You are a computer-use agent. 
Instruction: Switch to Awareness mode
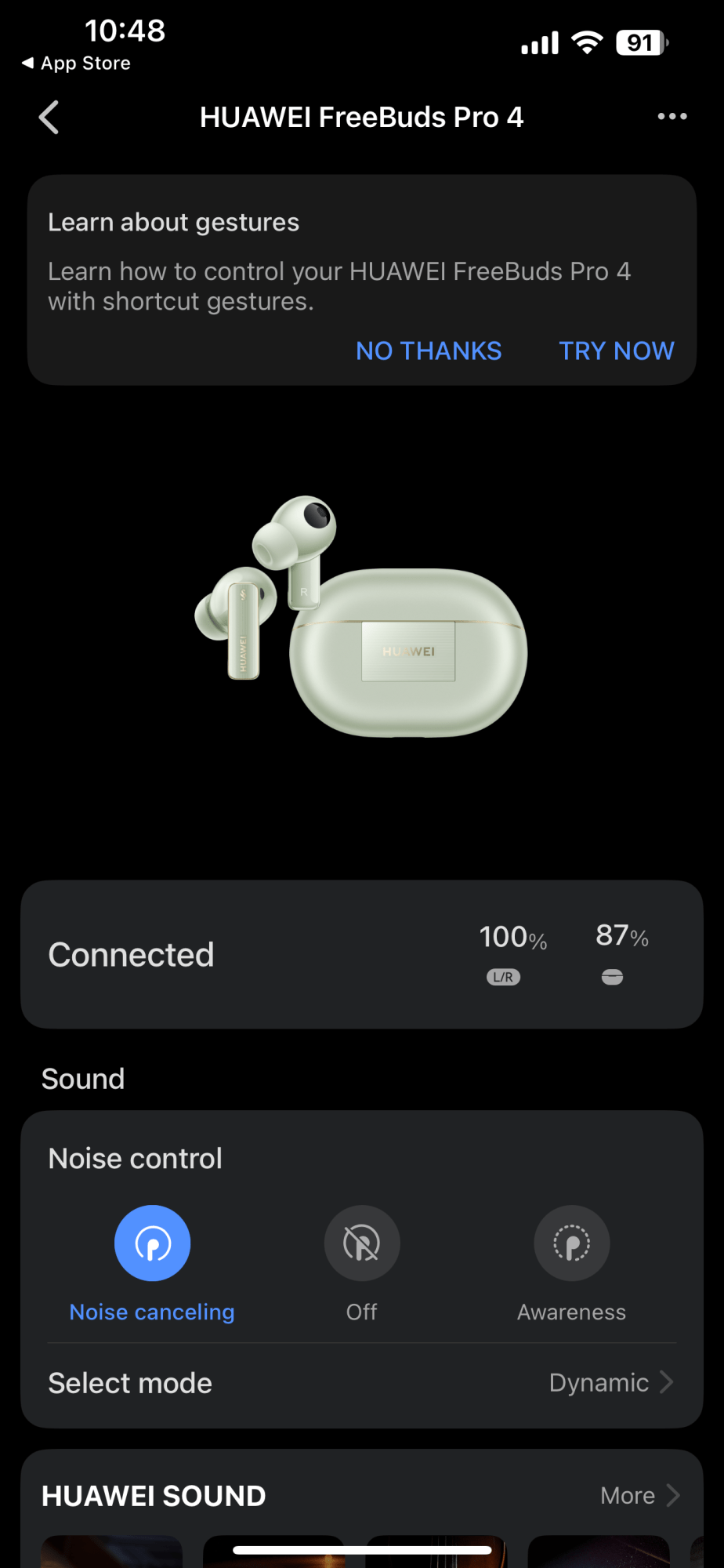(571, 1243)
